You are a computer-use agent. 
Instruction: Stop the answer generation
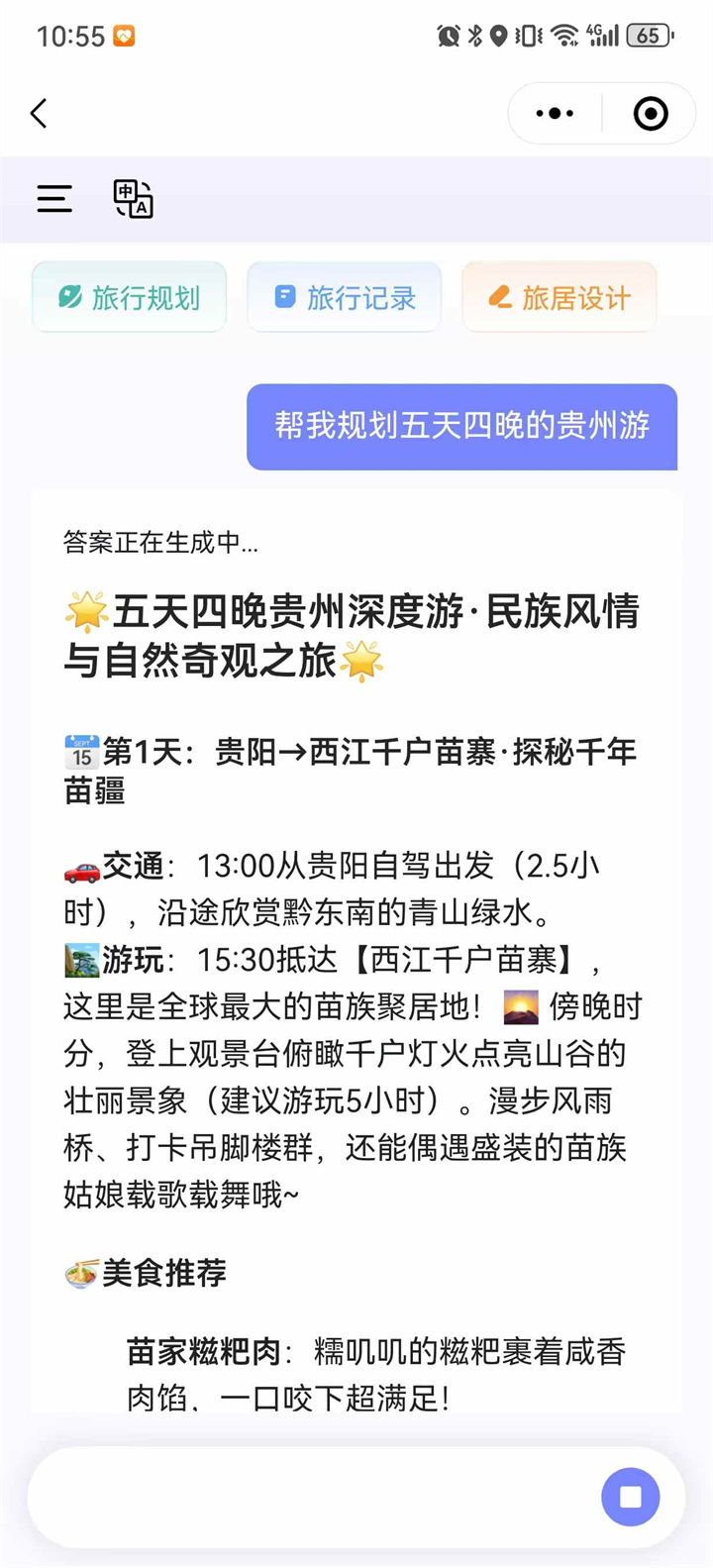630,1497
